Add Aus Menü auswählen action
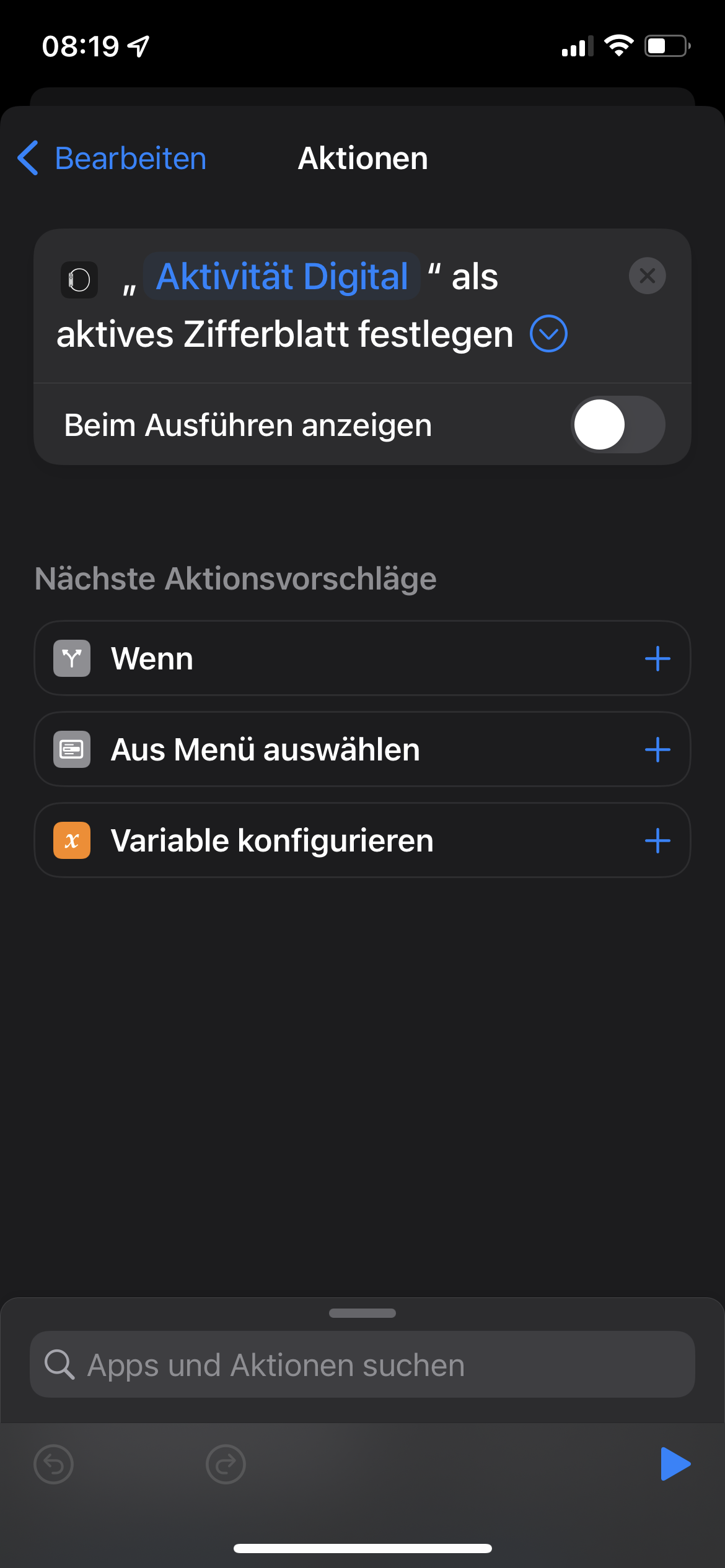The image size is (725, 1568). (657, 749)
